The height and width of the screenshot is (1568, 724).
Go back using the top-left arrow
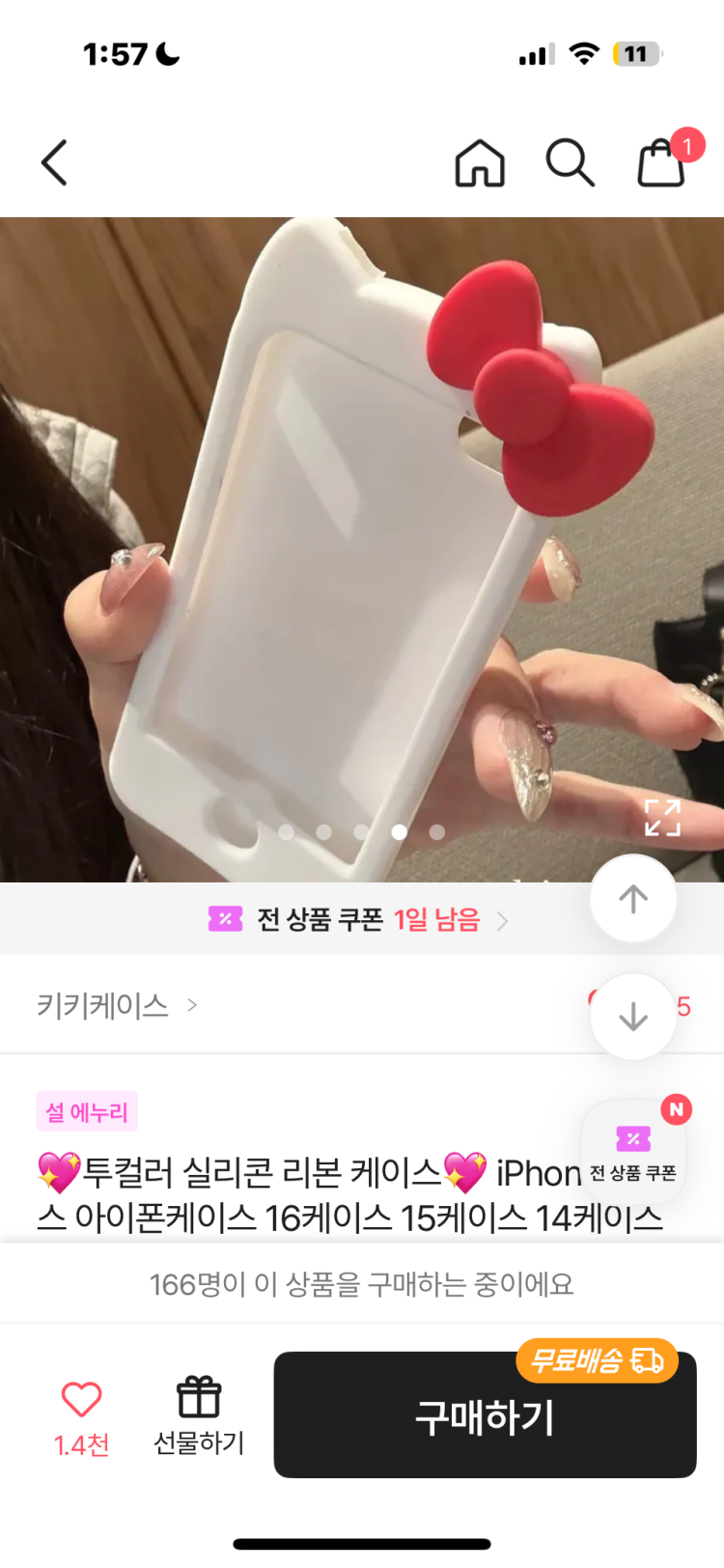tap(55, 162)
